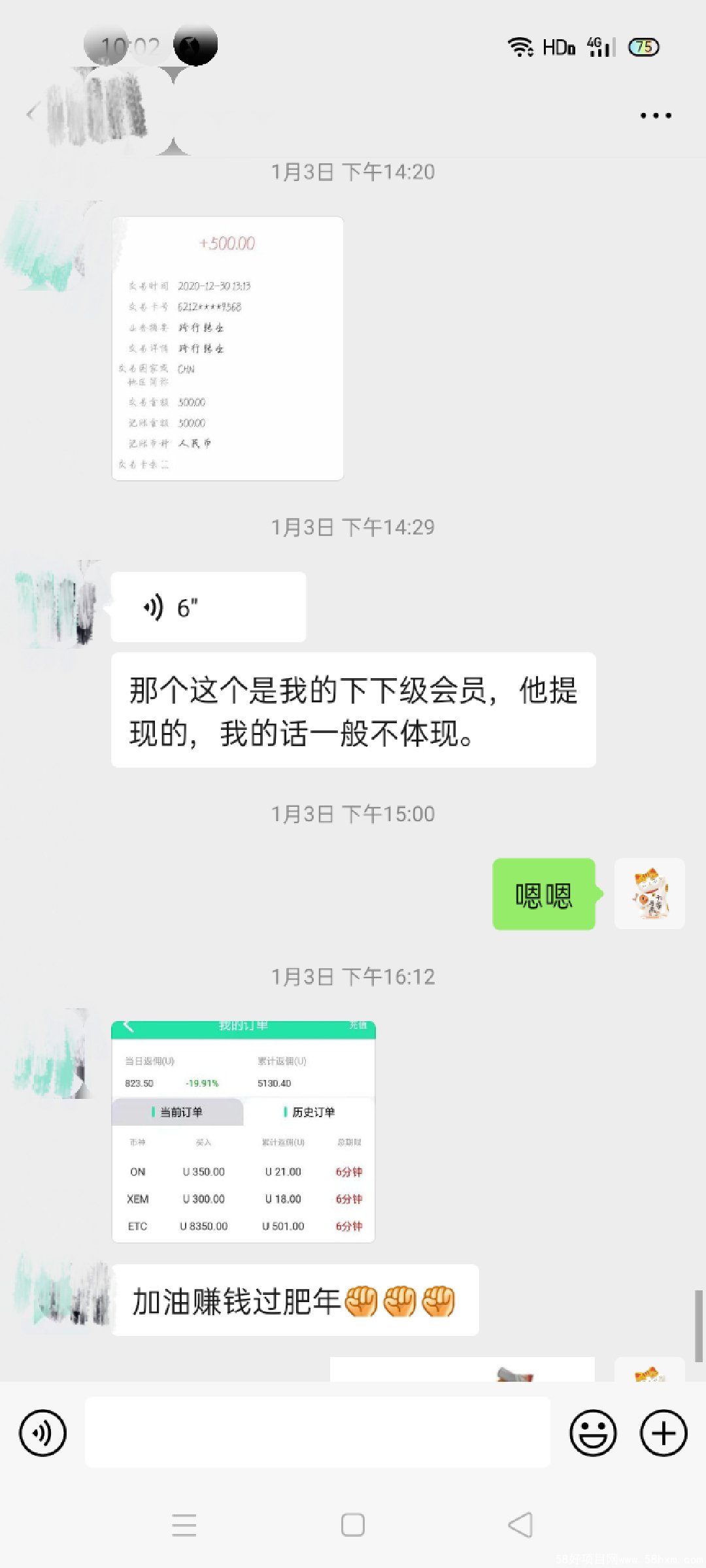Open the +500.00 transfer receipt image
Viewport: 706px width, 1568px height.
point(227,348)
